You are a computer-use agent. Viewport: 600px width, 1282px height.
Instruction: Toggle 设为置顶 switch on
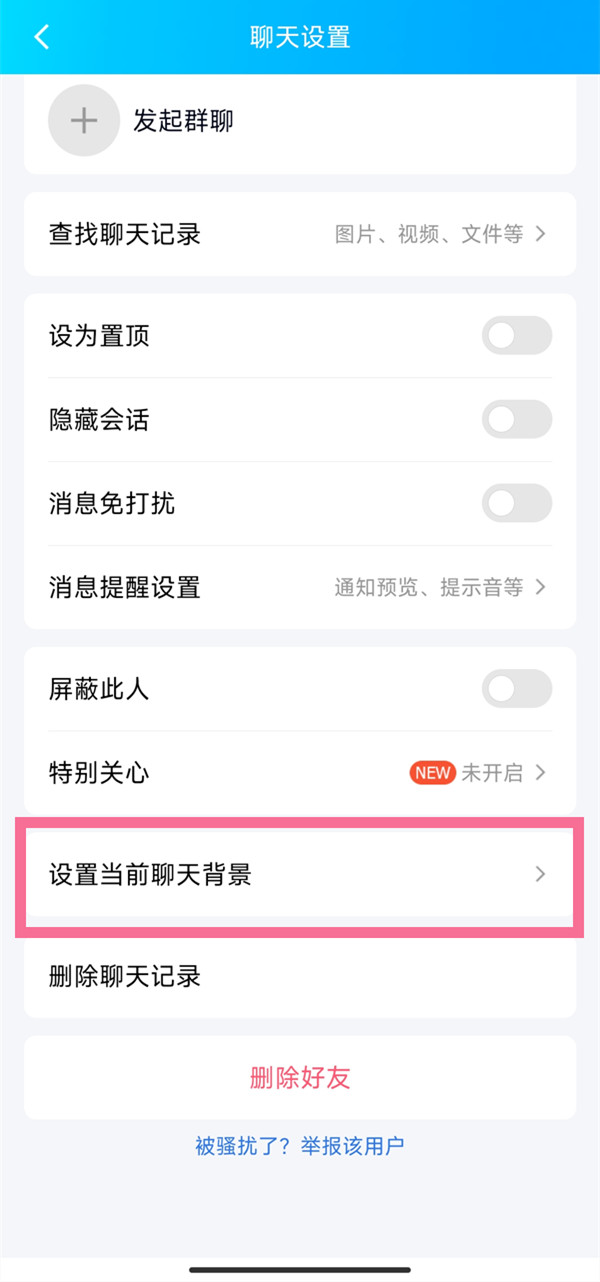point(516,336)
